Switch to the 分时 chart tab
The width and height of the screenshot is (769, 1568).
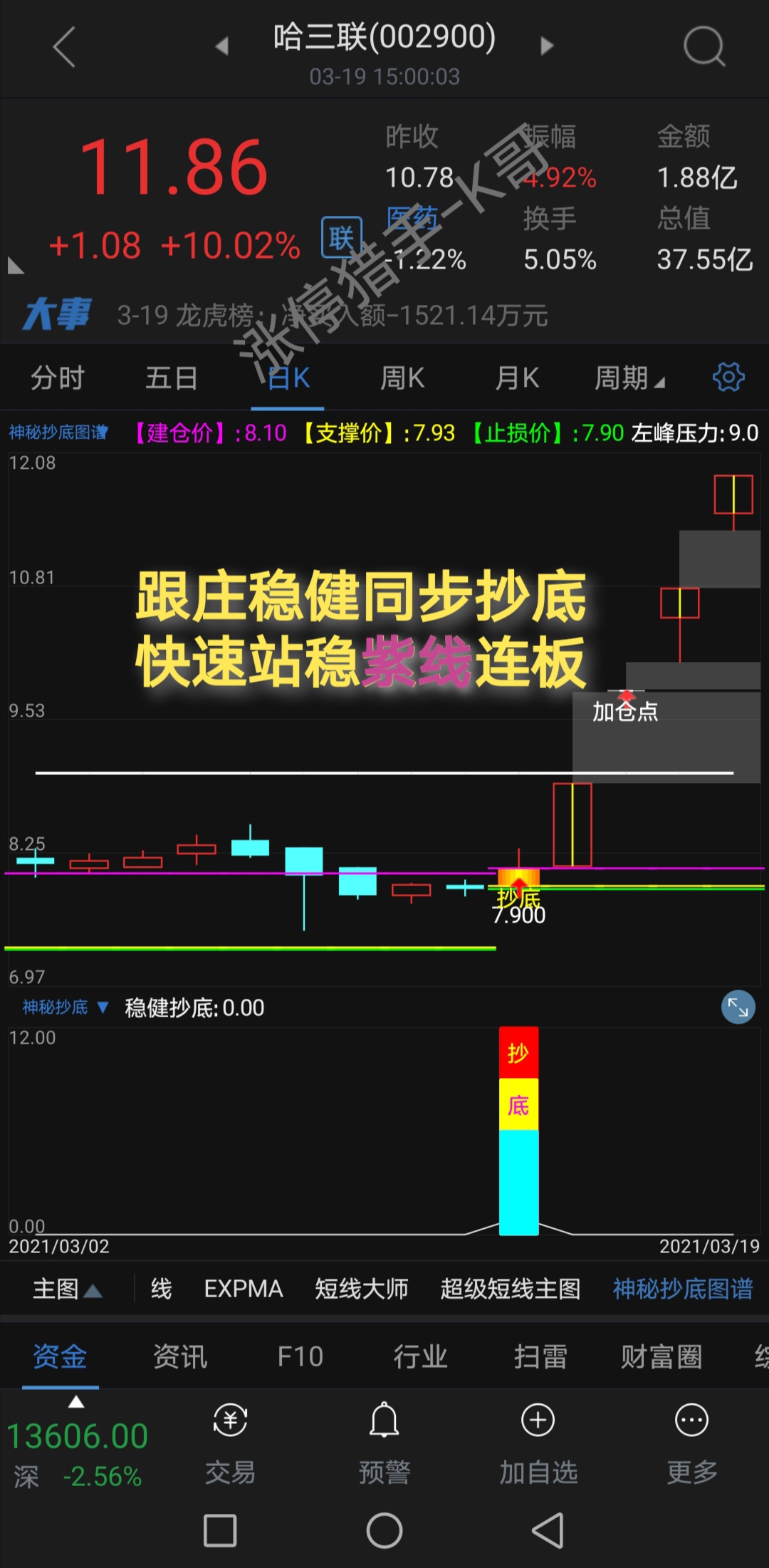click(x=57, y=378)
